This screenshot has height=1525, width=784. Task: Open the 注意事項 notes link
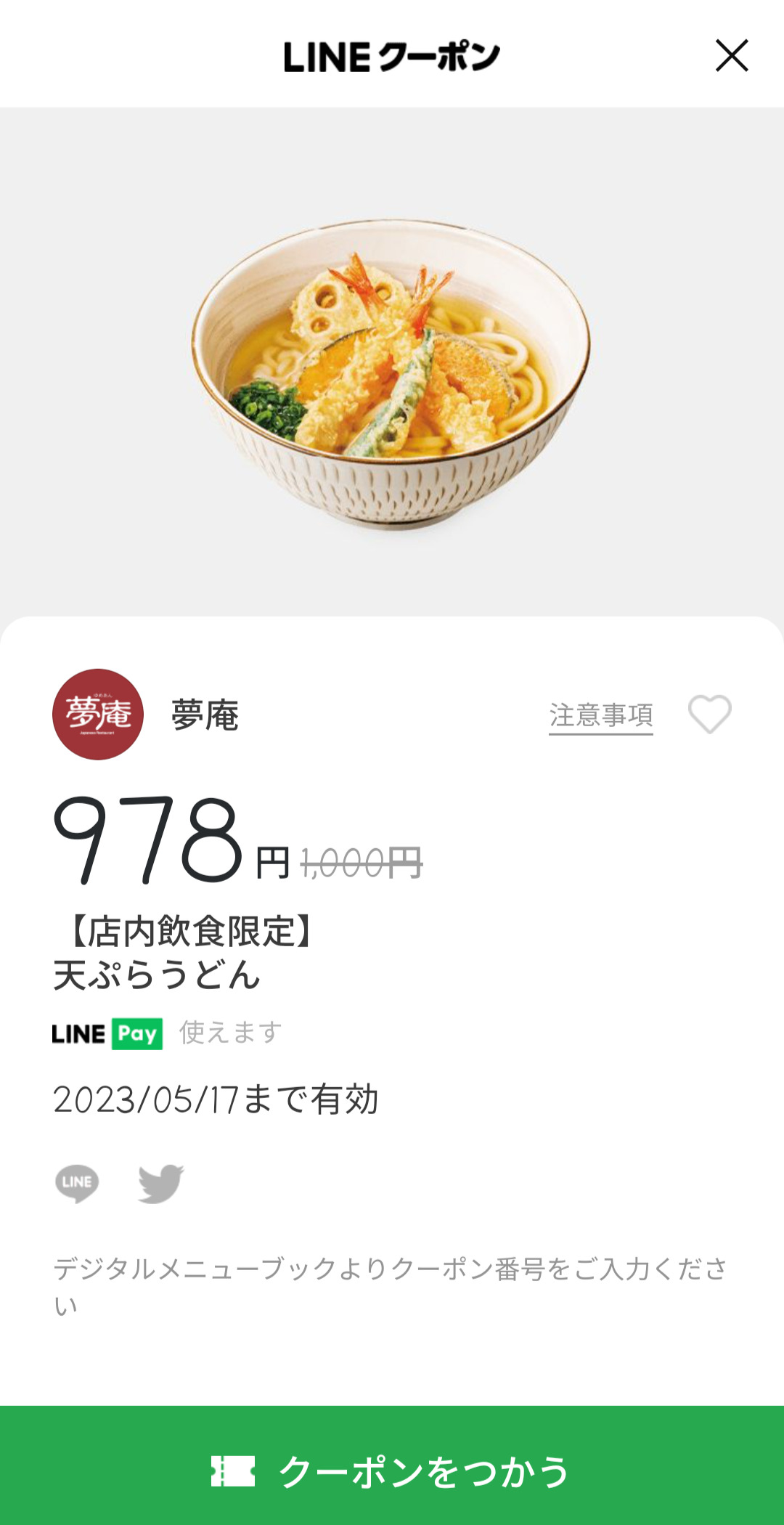600,716
